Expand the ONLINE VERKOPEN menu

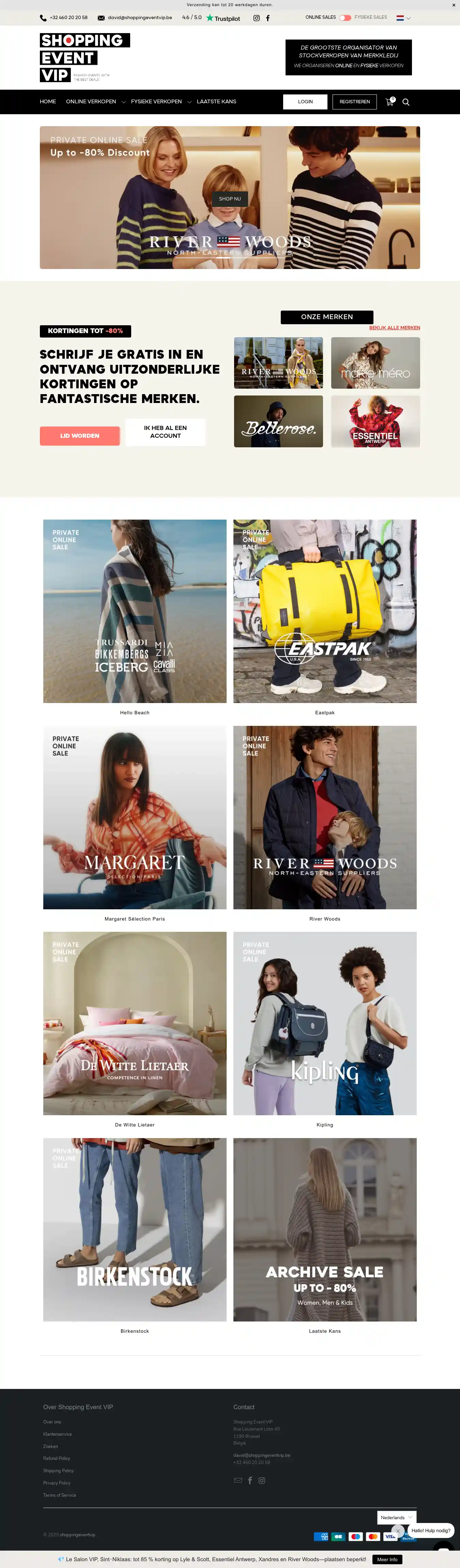tap(95, 102)
